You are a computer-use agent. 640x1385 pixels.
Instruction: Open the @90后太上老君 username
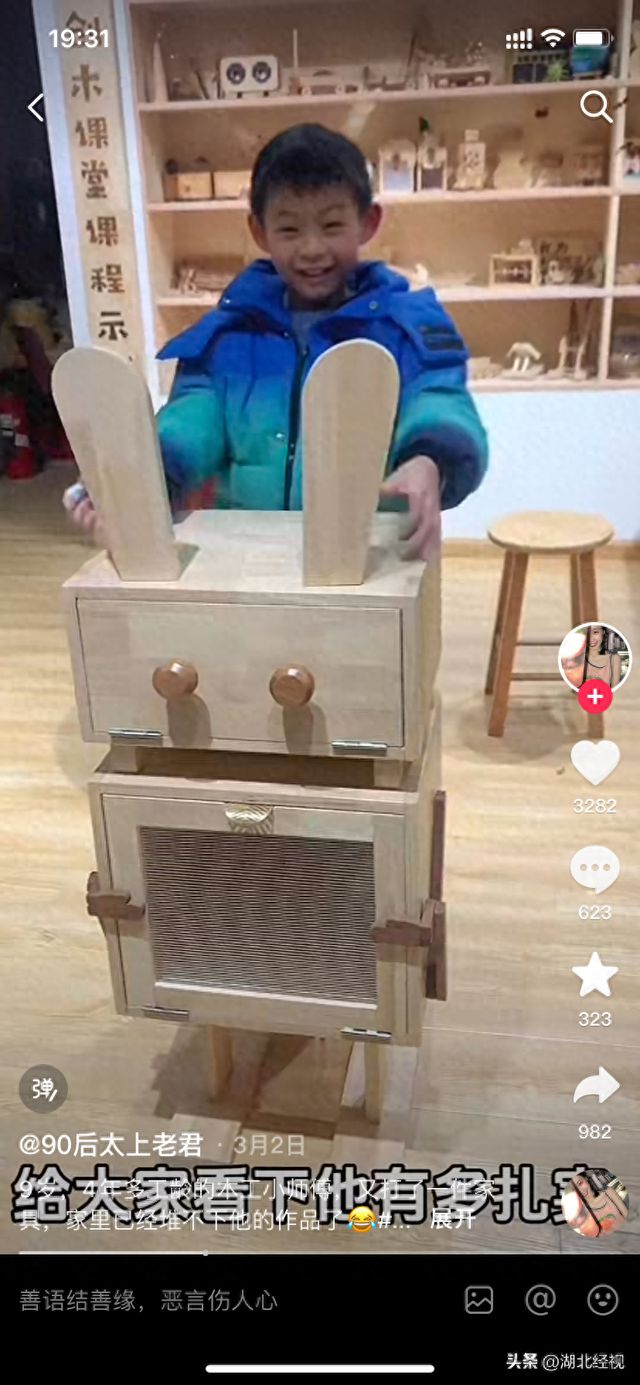coord(111,1144)
